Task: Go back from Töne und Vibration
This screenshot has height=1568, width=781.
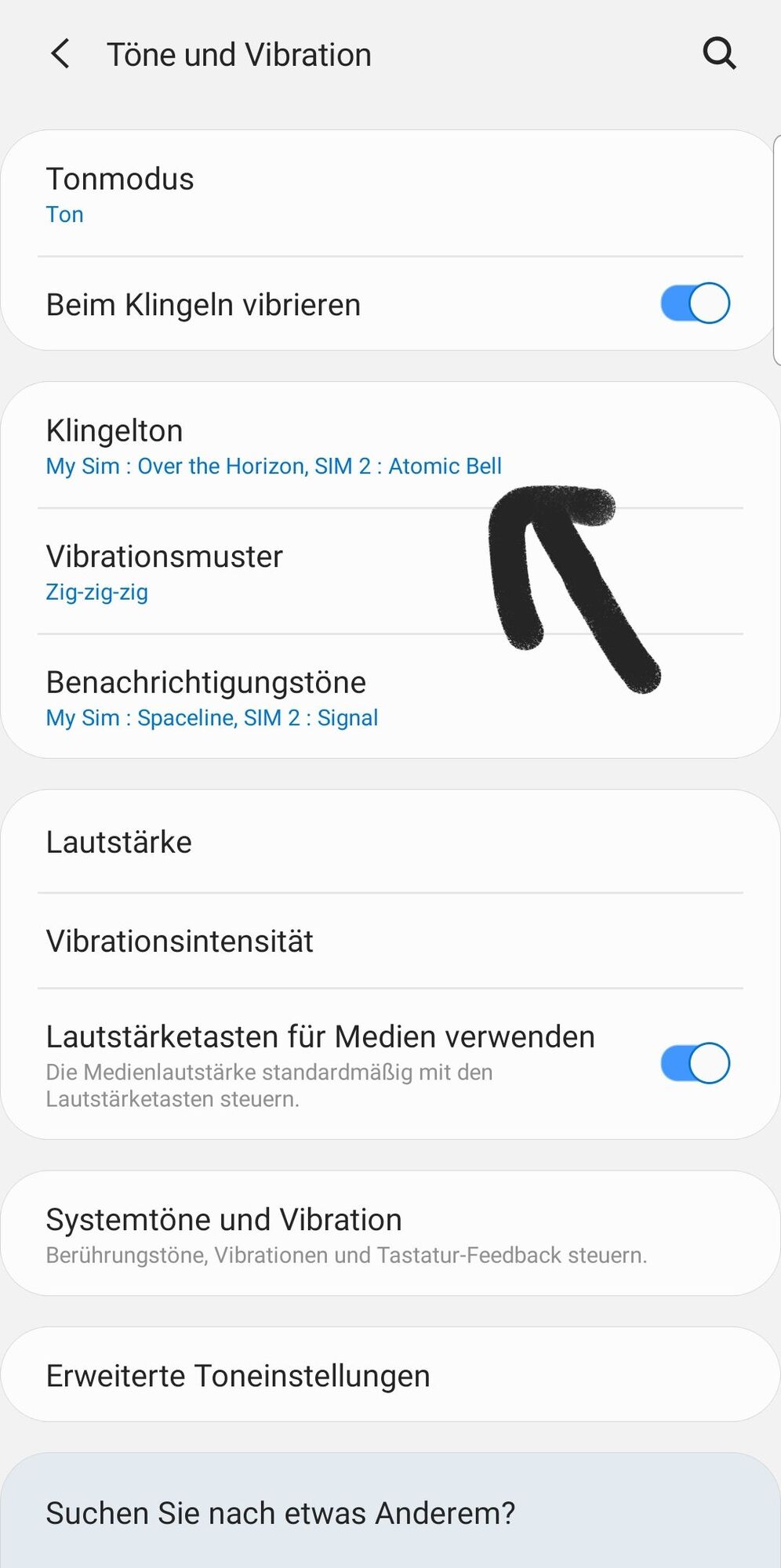Action: tap(60, 55)
